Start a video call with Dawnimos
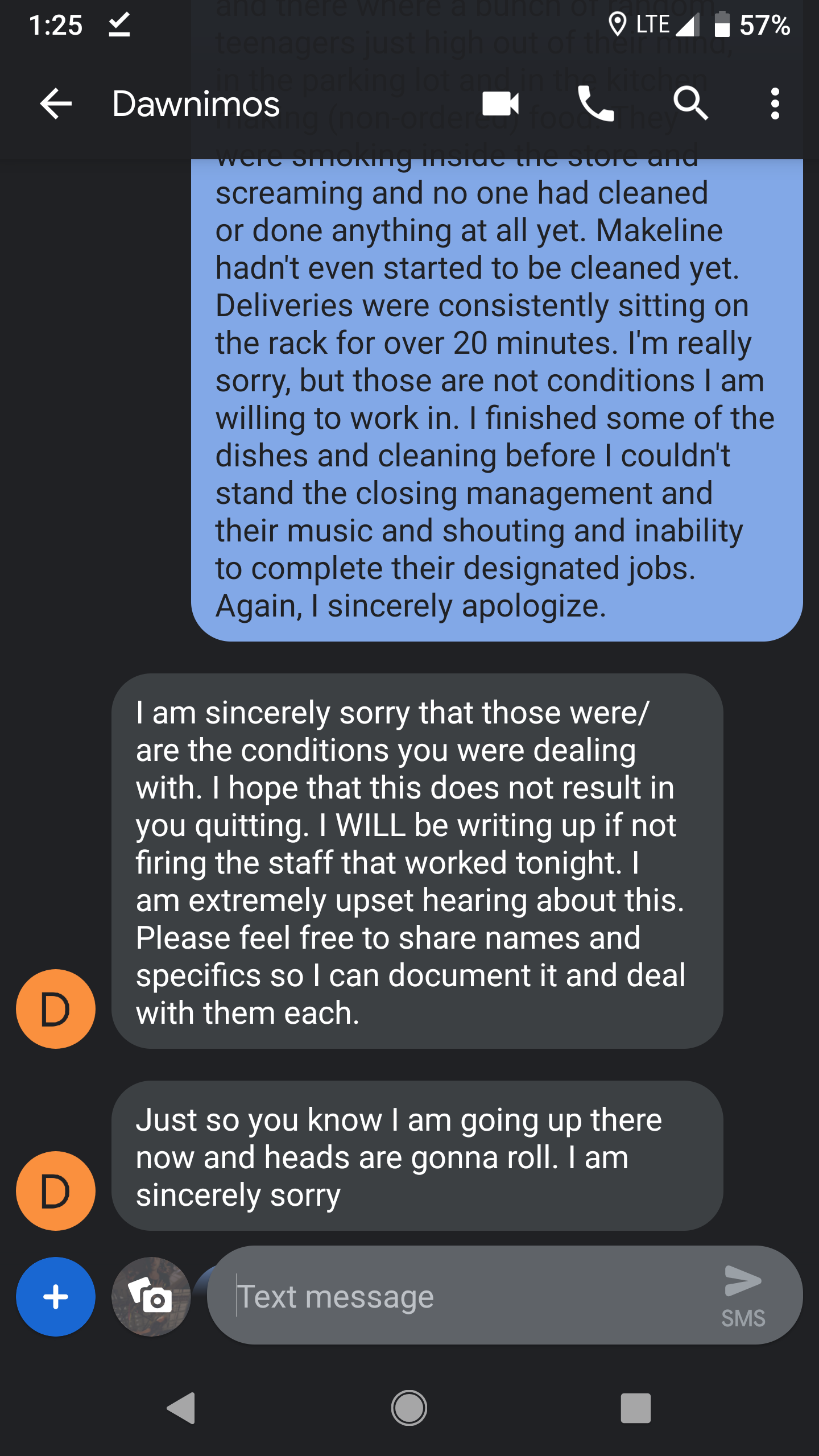 500,104
